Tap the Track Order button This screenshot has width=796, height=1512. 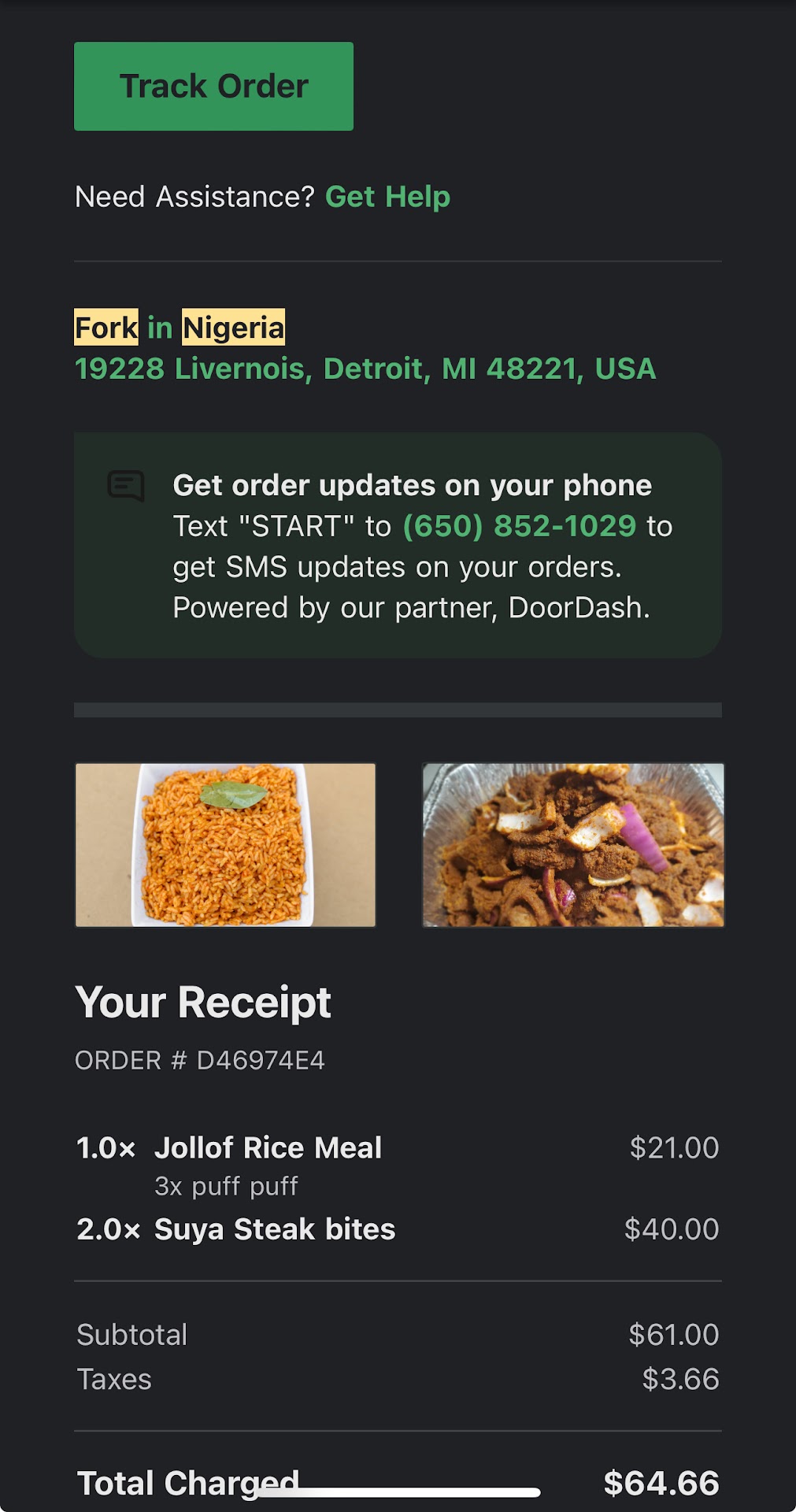[213, 87]
